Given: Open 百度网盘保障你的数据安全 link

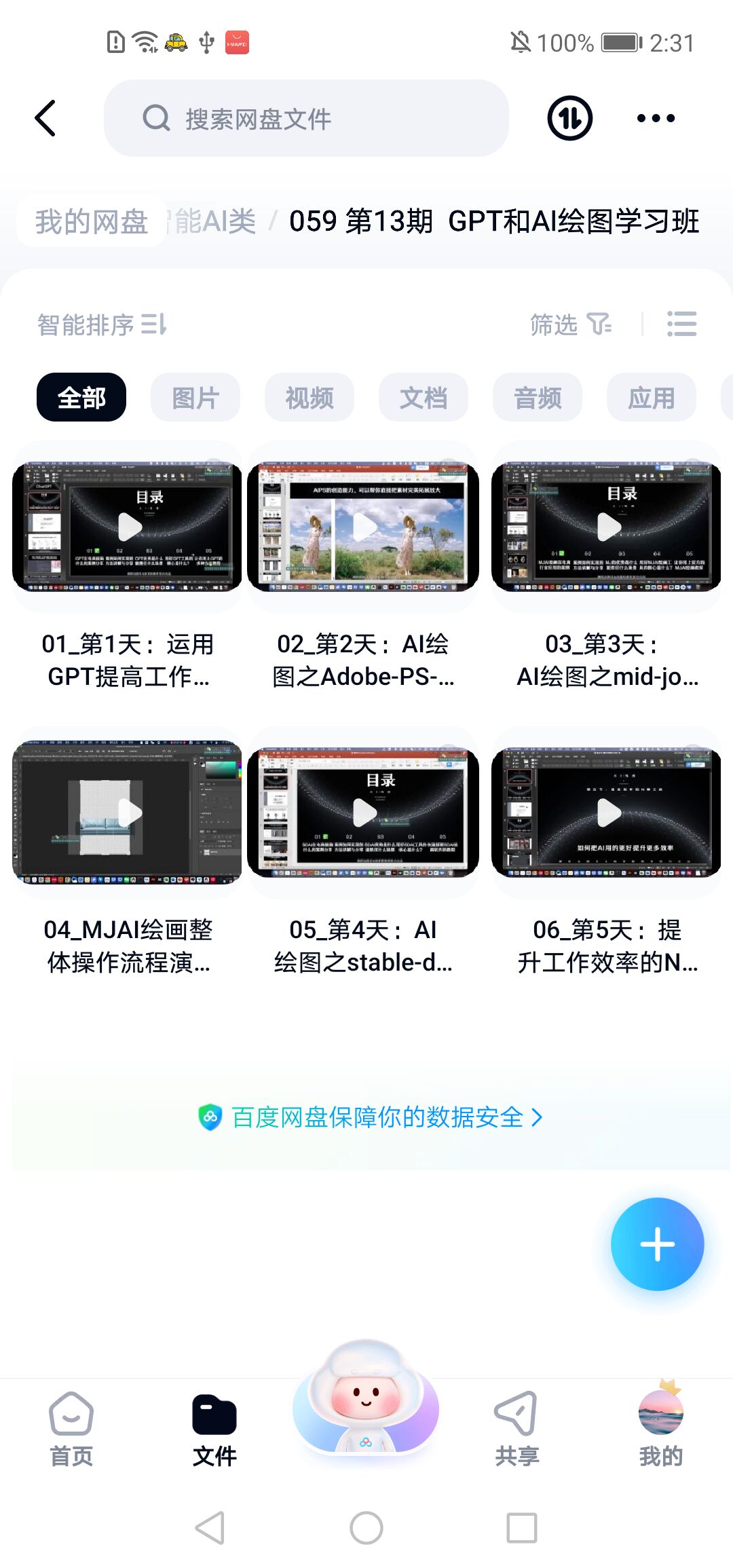Looking at the screenshot, I should 370,1117.
